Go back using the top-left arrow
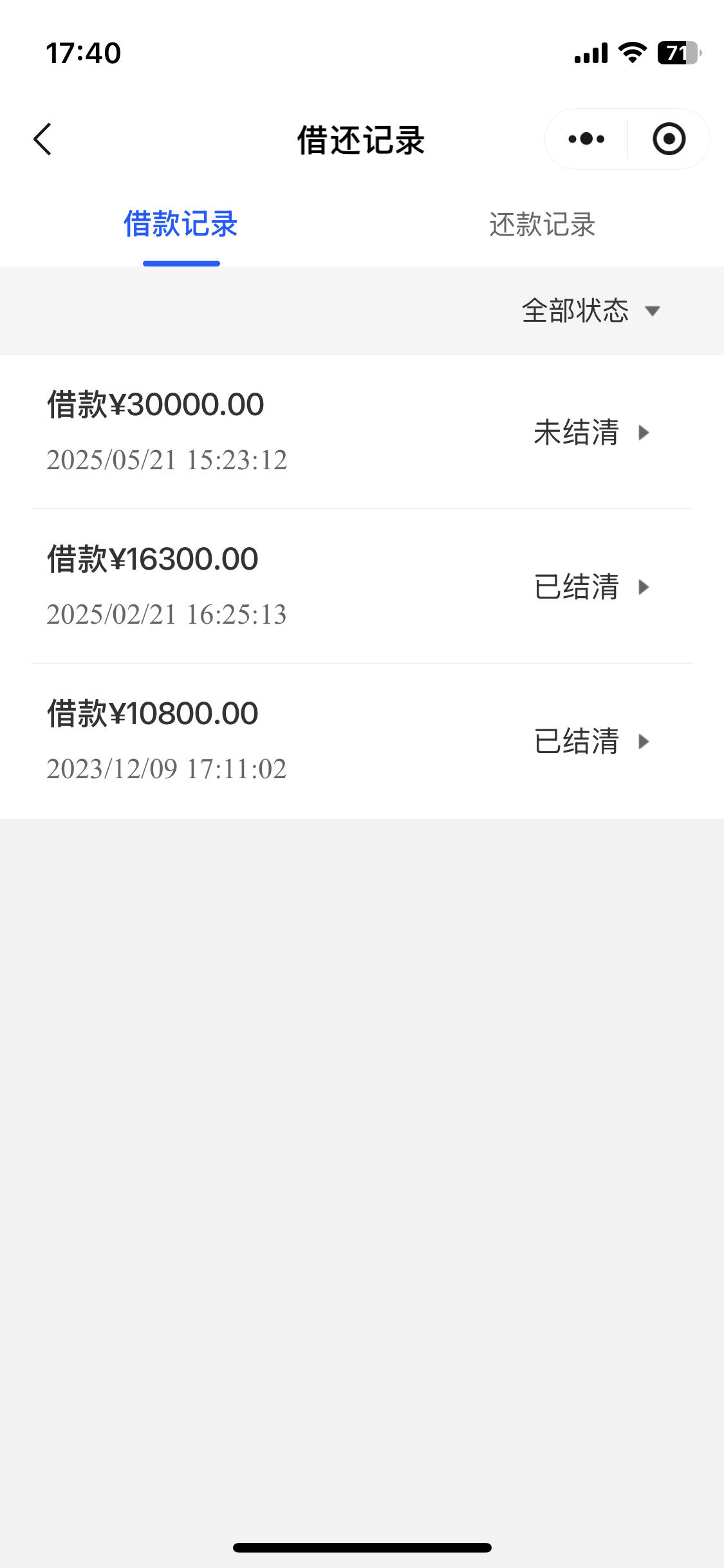 pyautogui.click(x=42, y=139)
